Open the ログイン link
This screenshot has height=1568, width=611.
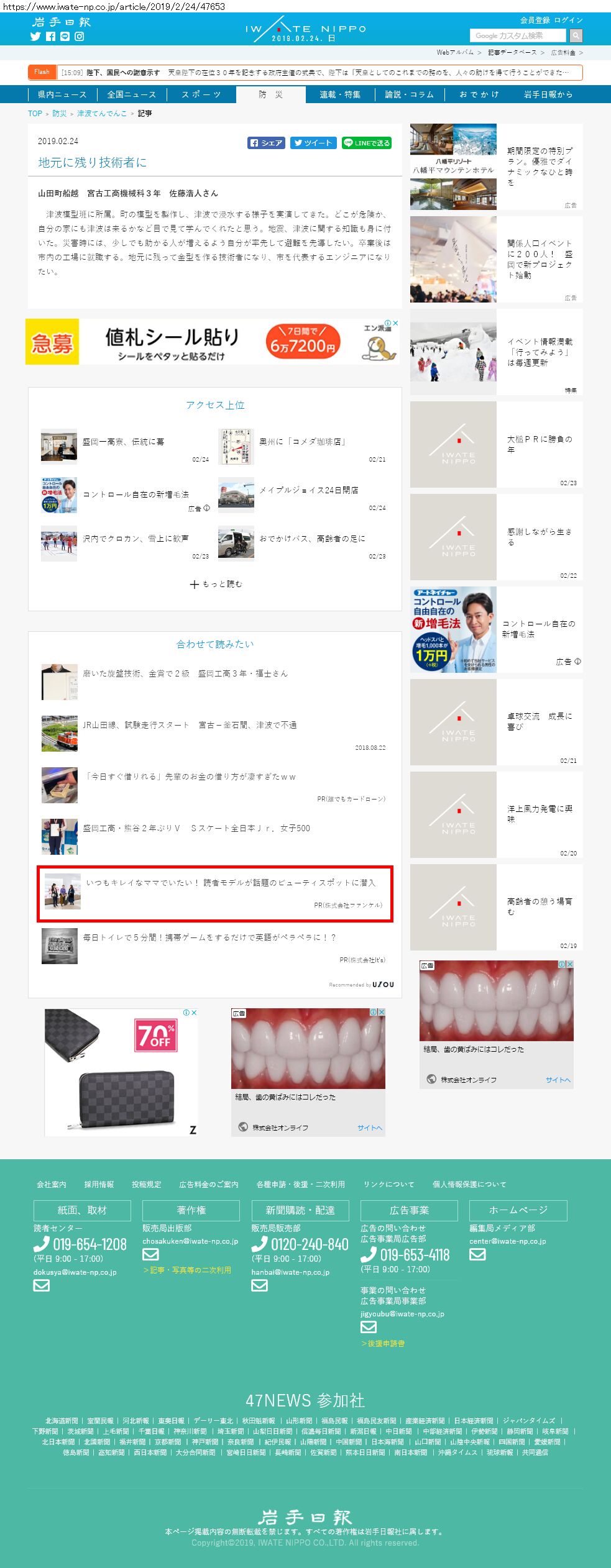pyautogui.click(x=568, y=21)
